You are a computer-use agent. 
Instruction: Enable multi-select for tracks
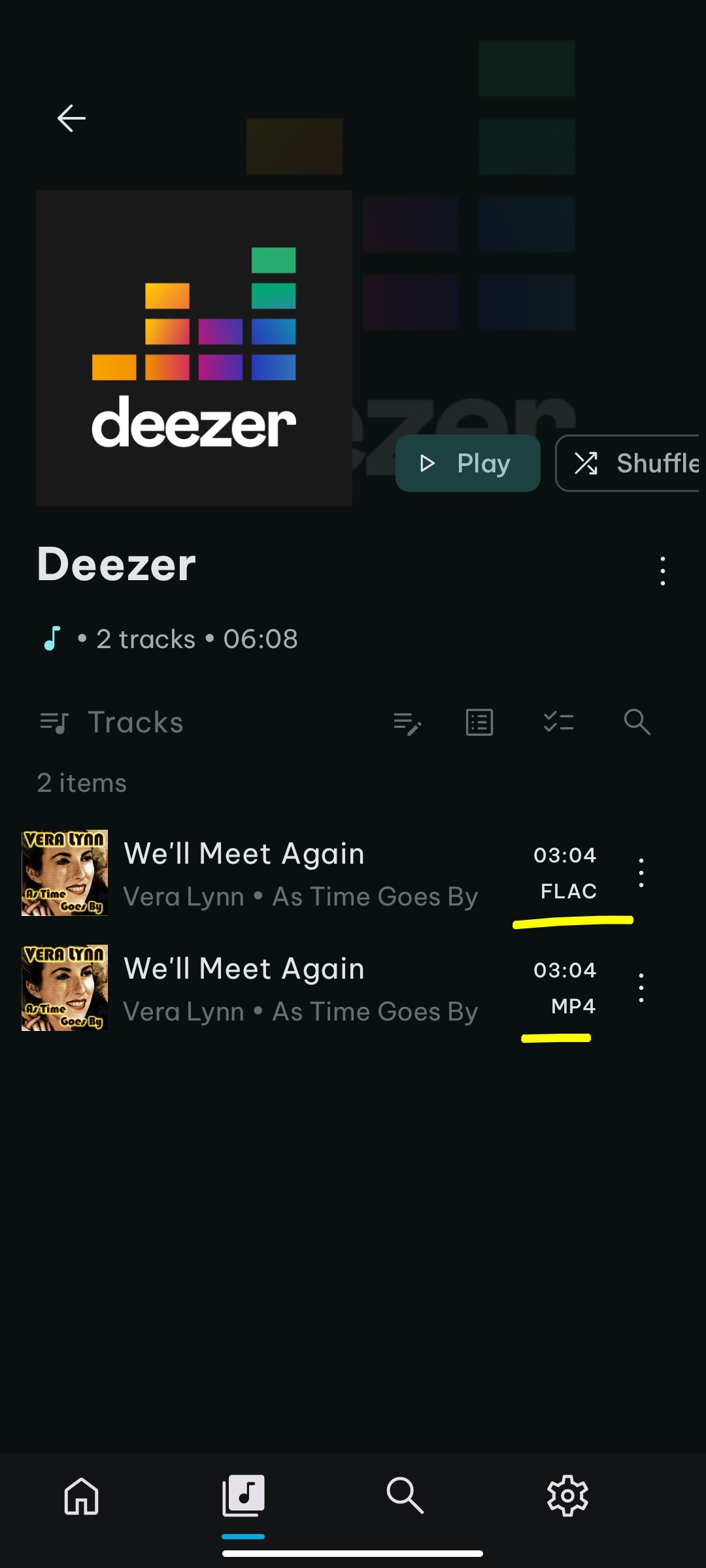coord(558,723)
